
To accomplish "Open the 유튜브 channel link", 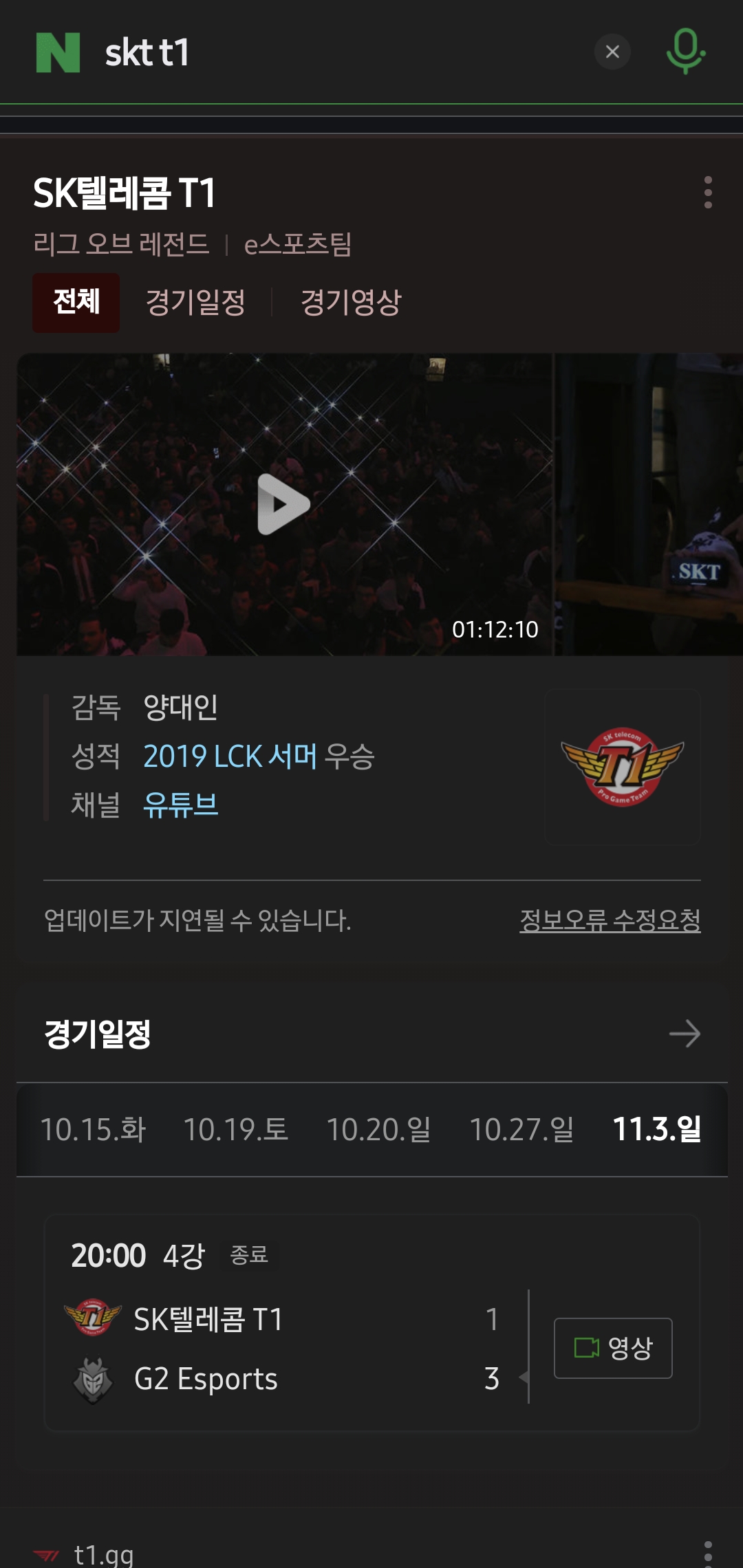I will point(180,805).
